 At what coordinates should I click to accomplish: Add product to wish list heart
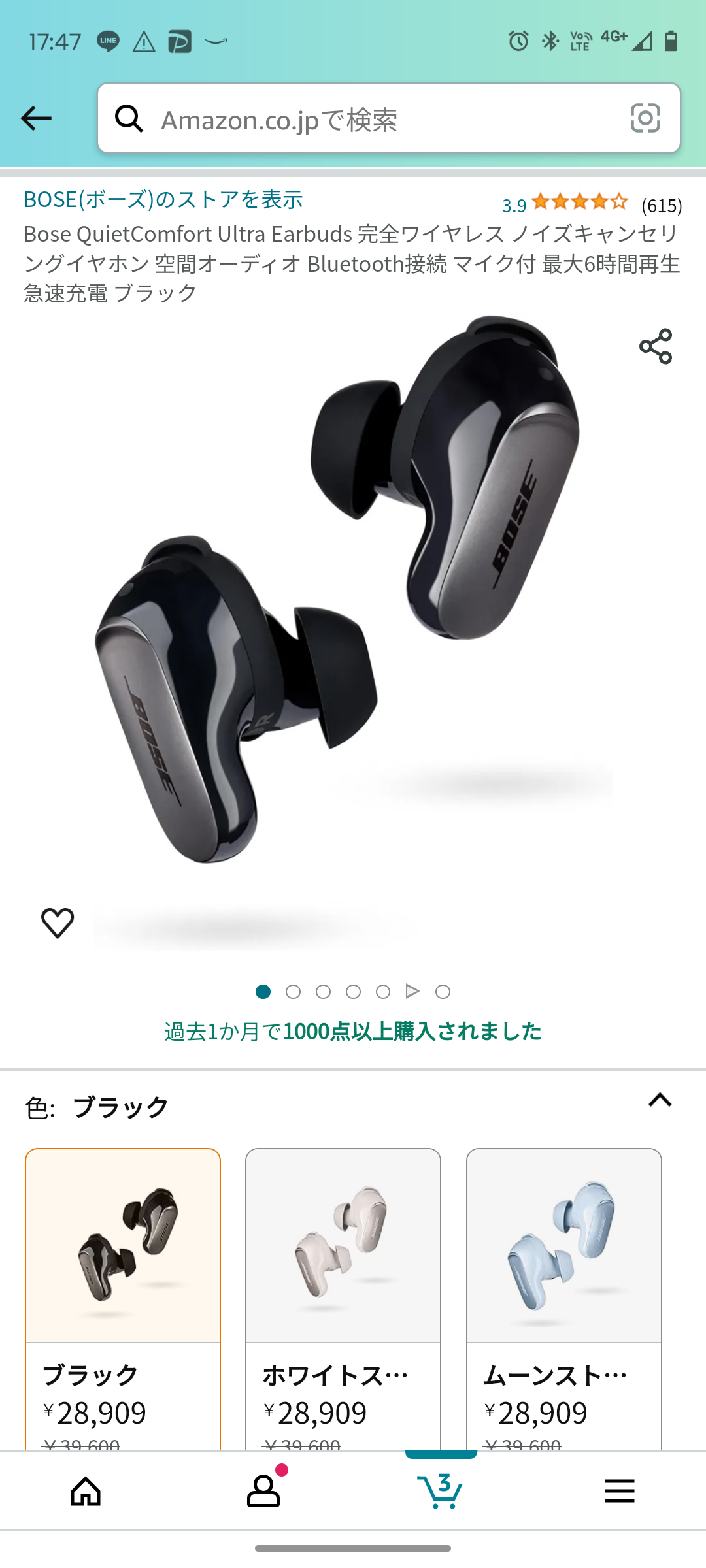[x=58, y=923]
